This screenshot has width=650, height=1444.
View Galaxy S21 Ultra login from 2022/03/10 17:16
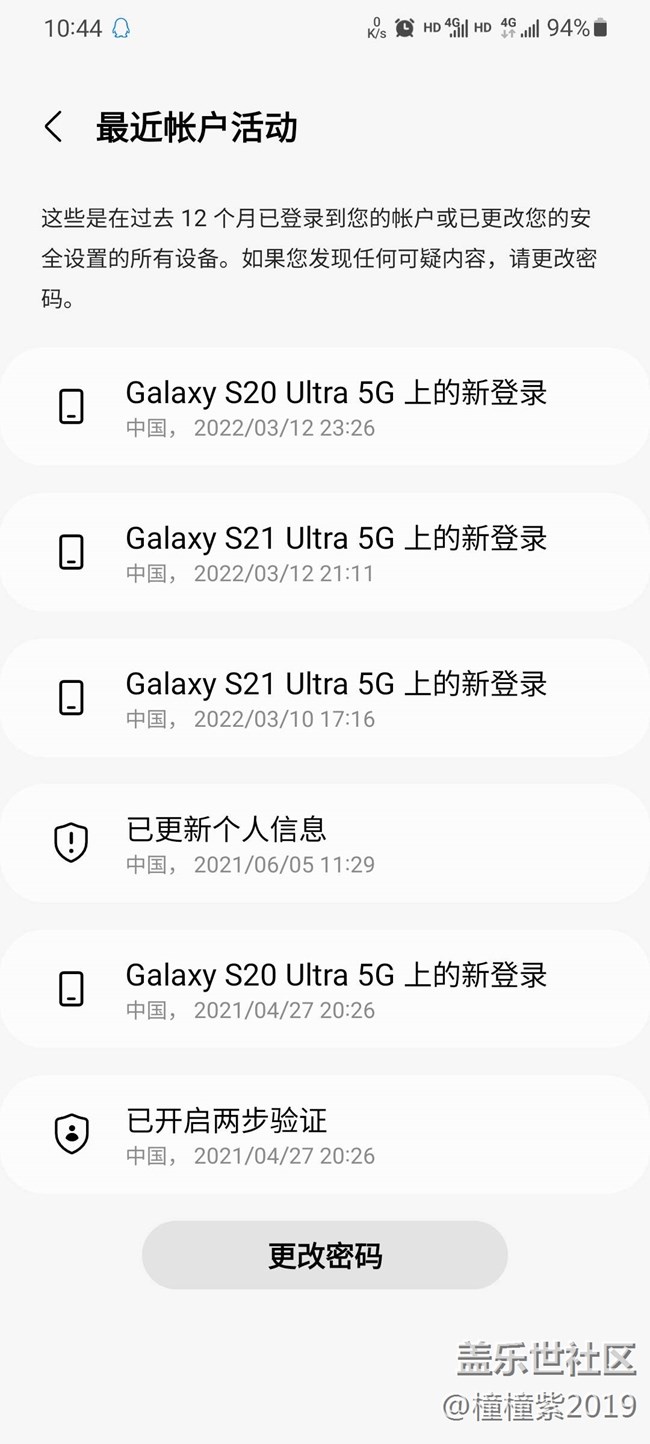click(325, 698)
